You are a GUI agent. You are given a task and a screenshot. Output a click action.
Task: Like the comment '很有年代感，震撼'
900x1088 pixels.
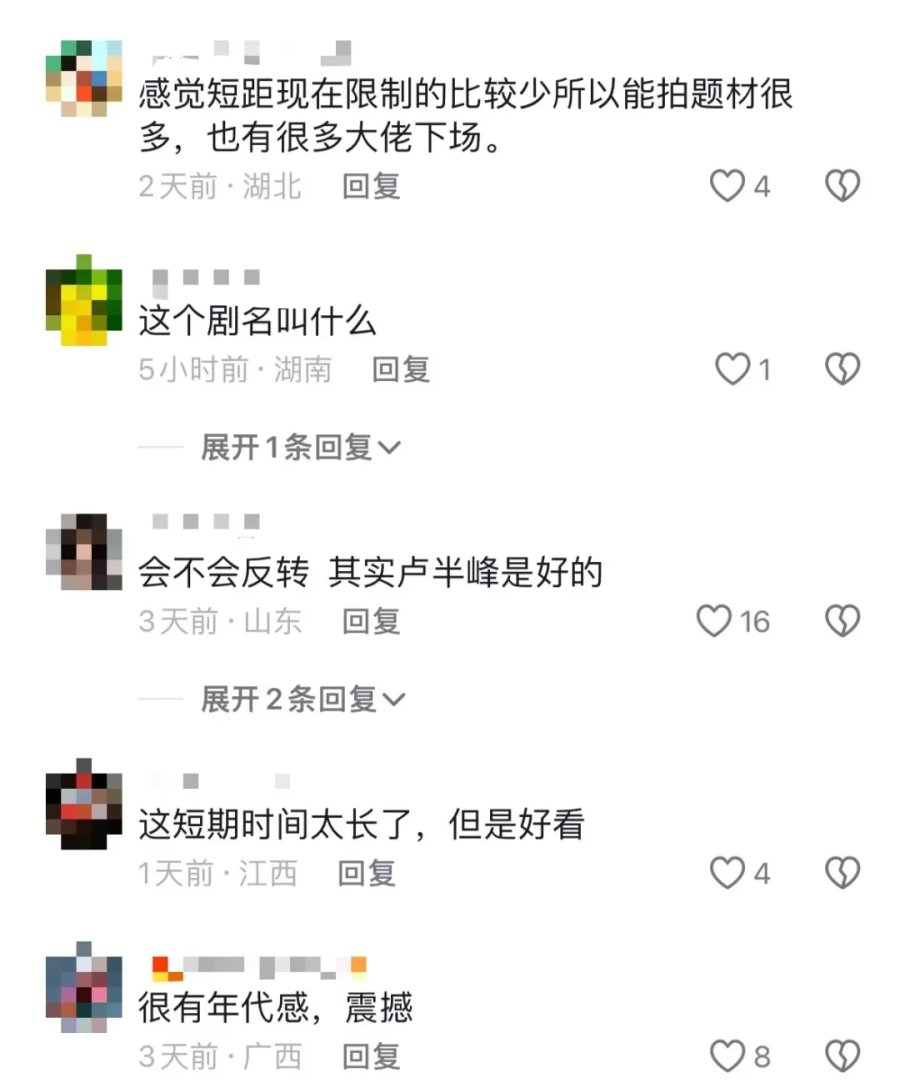727,1056
